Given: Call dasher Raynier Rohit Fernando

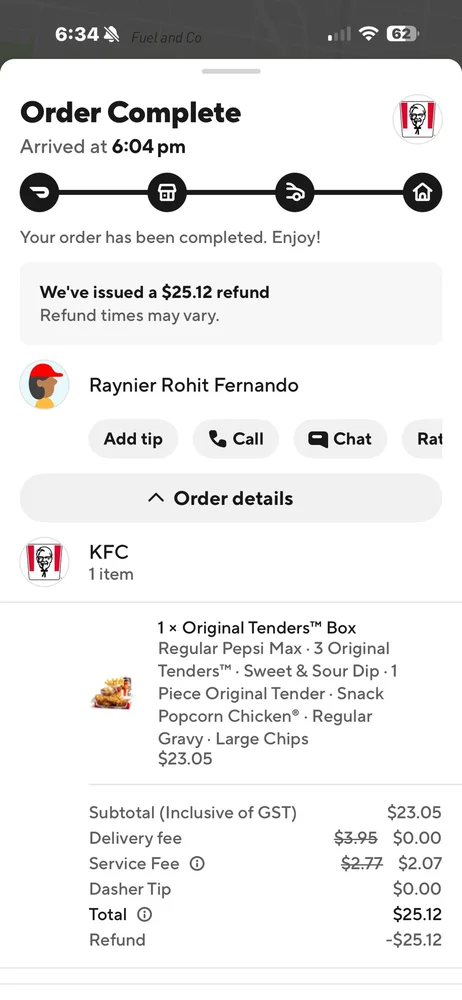Looking at the screenshot, I should pyautogui.click(x=235, y=439).
